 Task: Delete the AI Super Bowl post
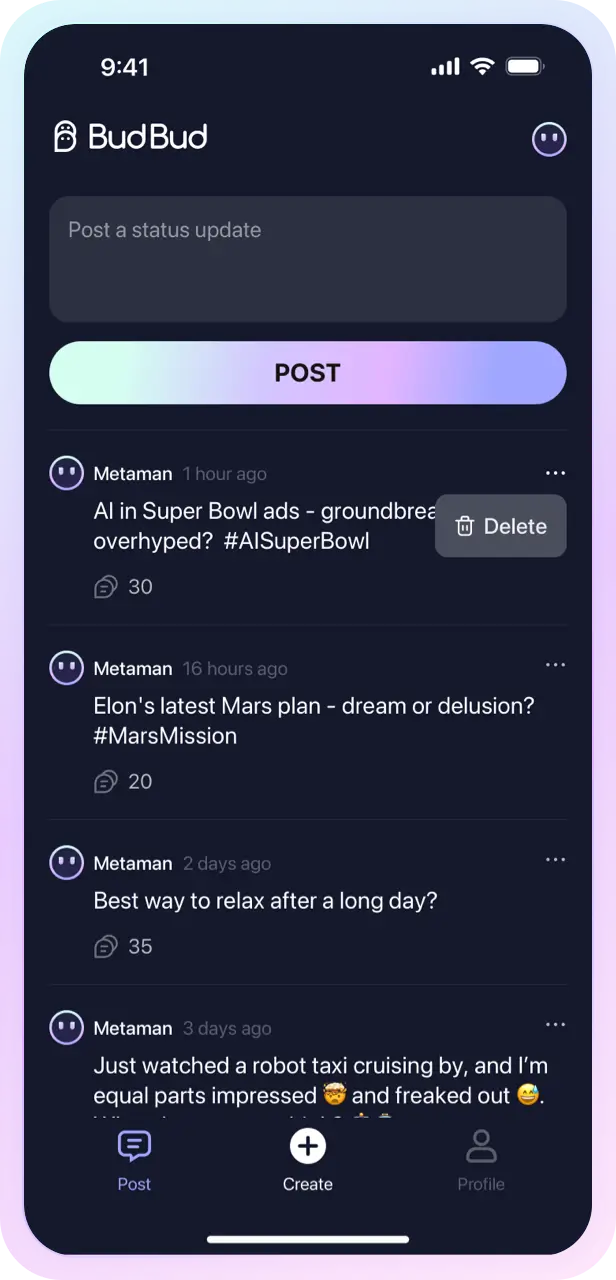pyautogui.click(x=501, y=526)
